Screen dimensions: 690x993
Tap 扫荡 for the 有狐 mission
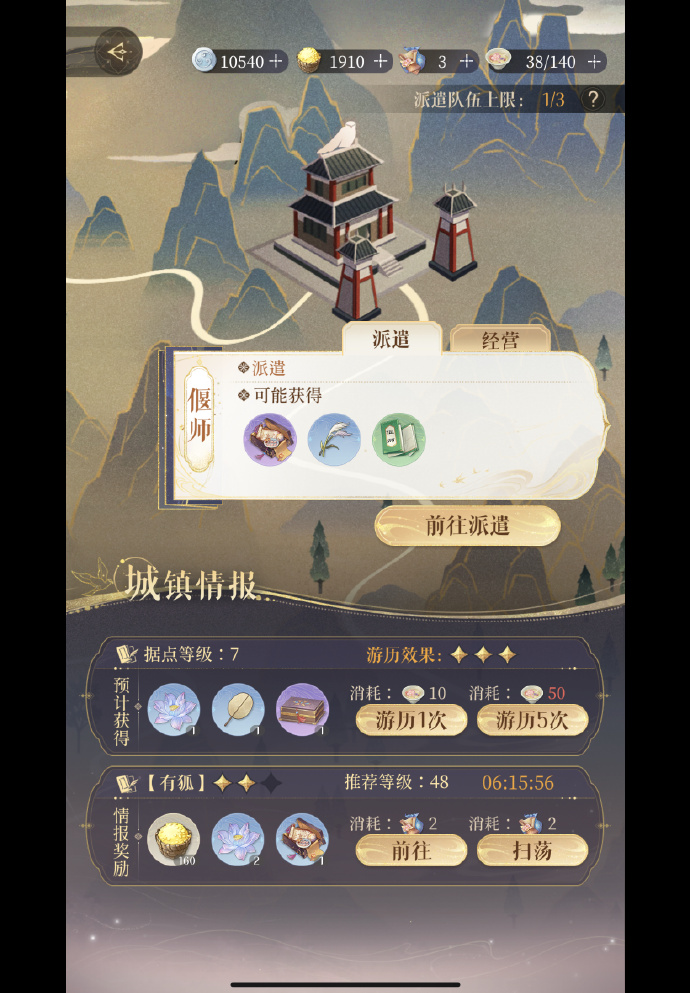(531, 850)
